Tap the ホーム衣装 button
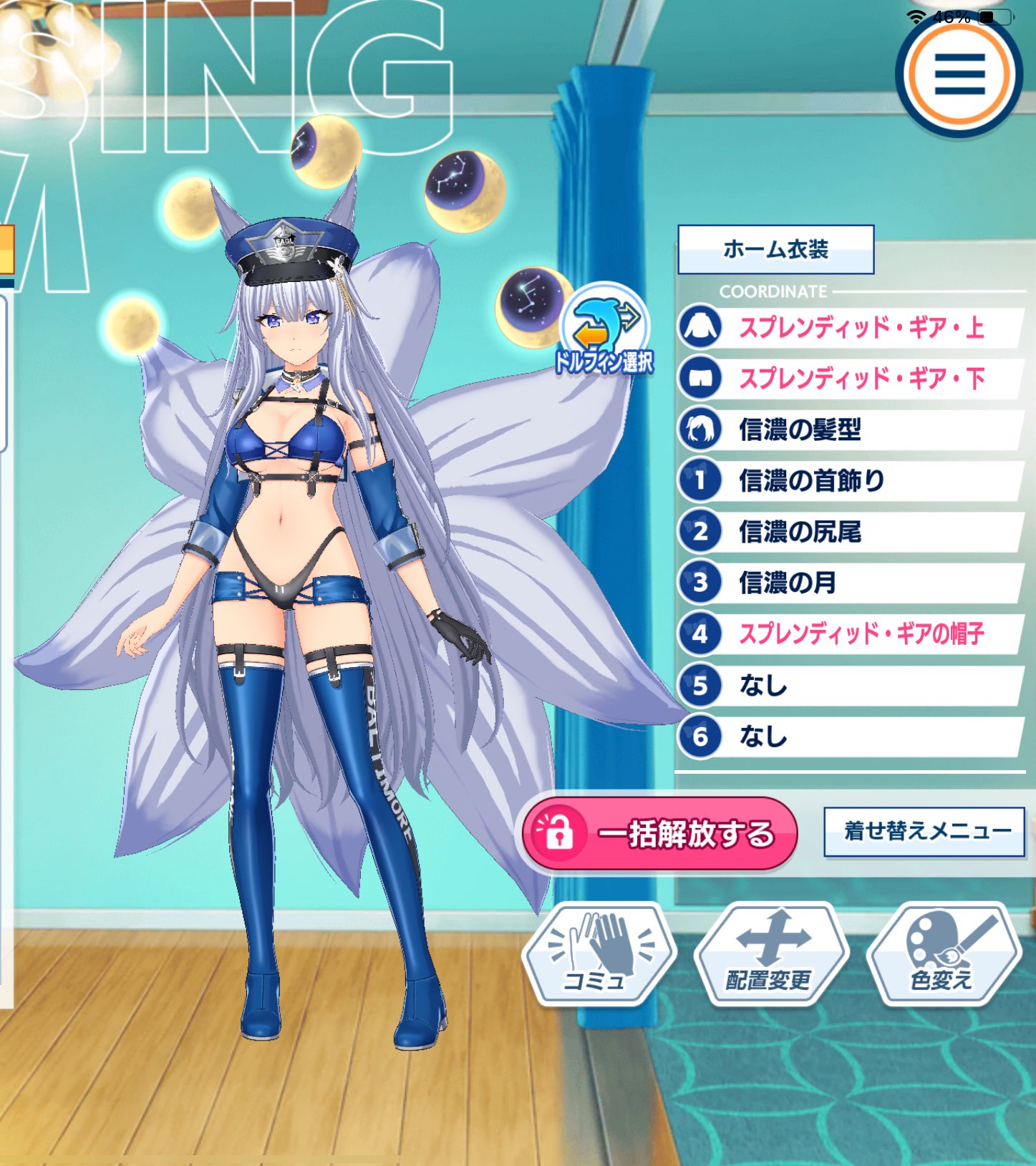This screenshot has height=1166, width=1036. point(775,249)
